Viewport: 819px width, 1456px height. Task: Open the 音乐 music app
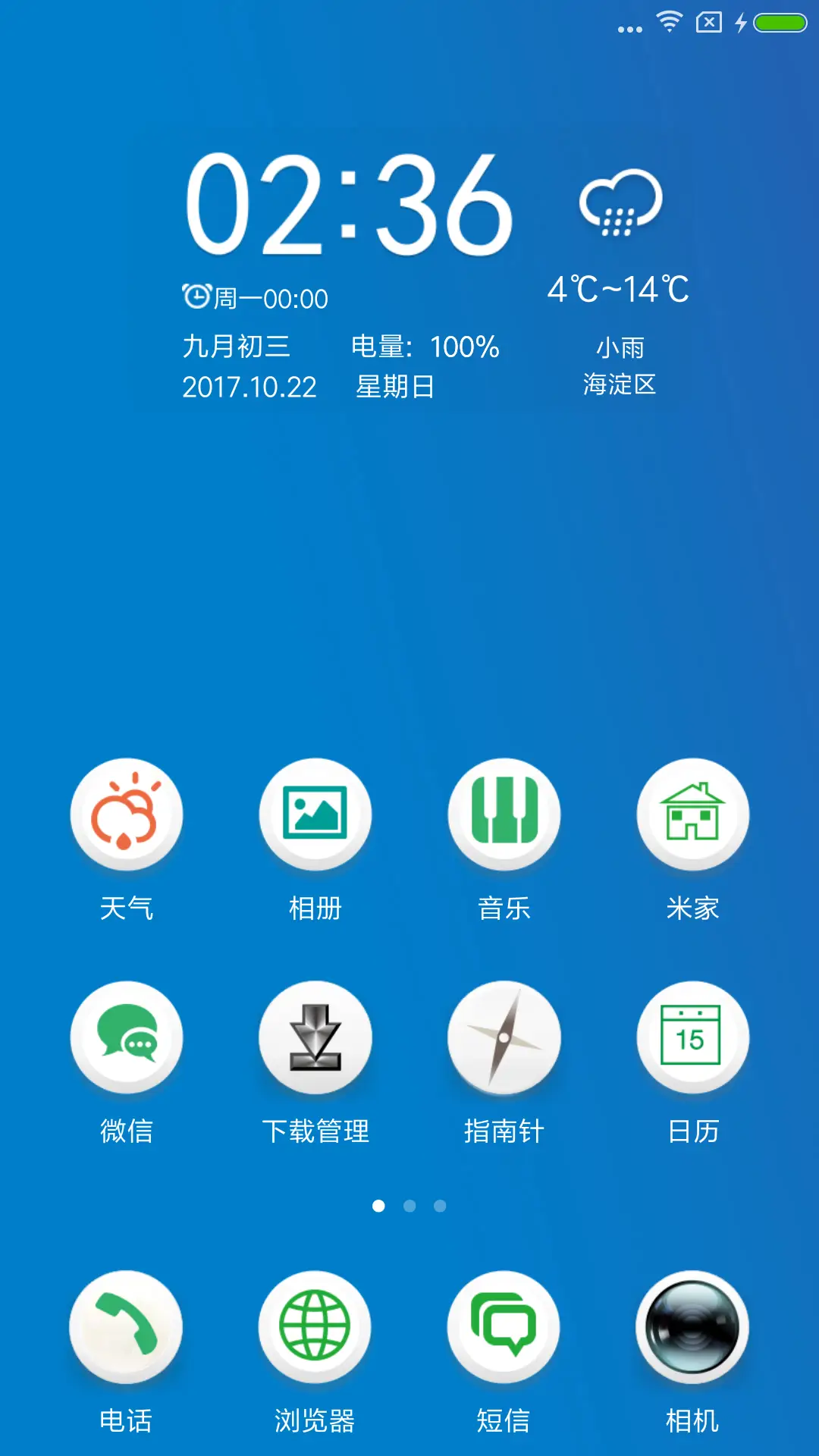pyautogui.click(x=504, y=814)
